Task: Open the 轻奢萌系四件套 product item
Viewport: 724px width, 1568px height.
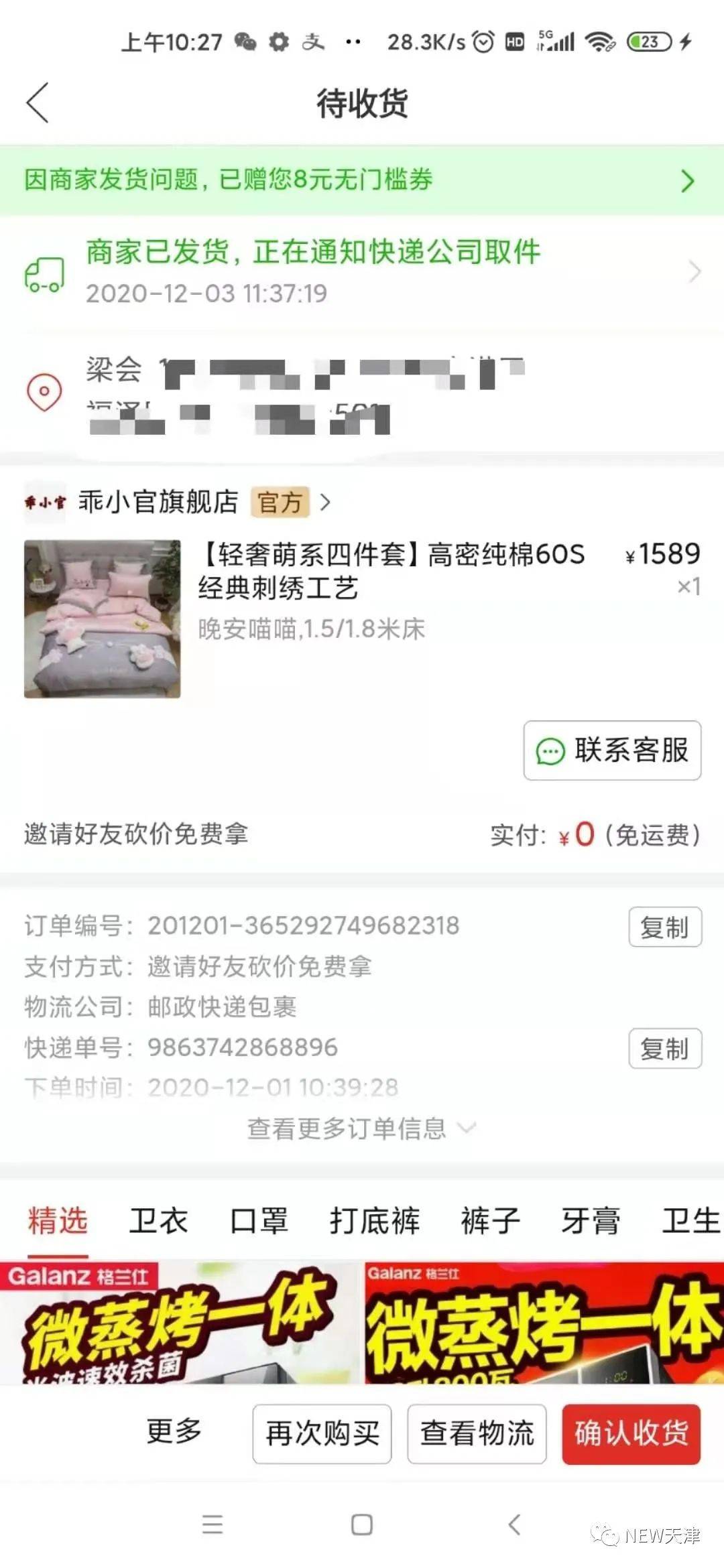Action: click(362, 619)
